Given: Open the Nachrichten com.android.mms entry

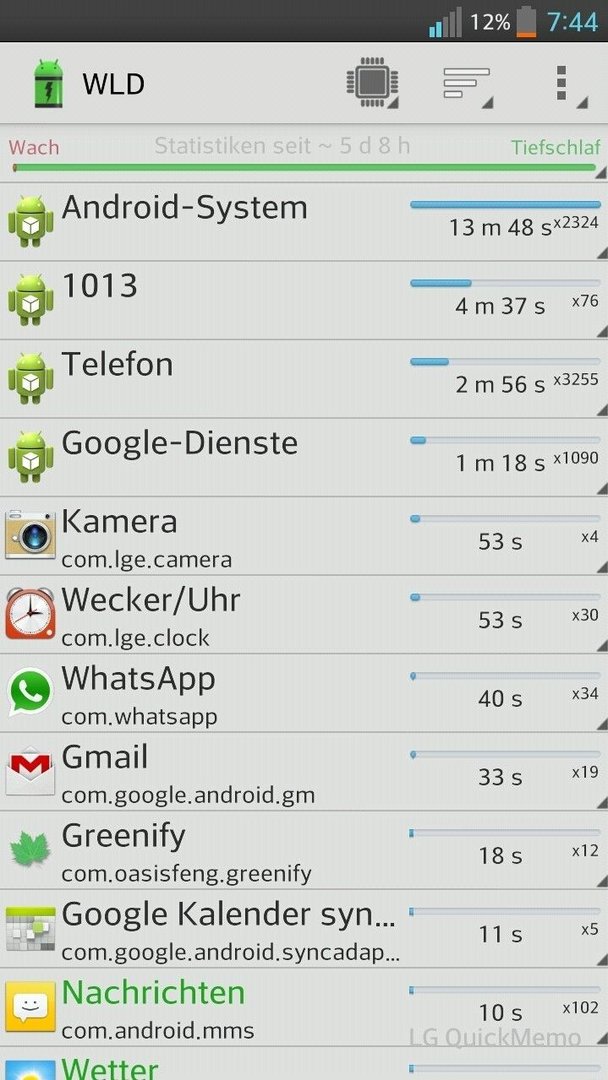Looking at the screenshot, I should click(304, 1007).
